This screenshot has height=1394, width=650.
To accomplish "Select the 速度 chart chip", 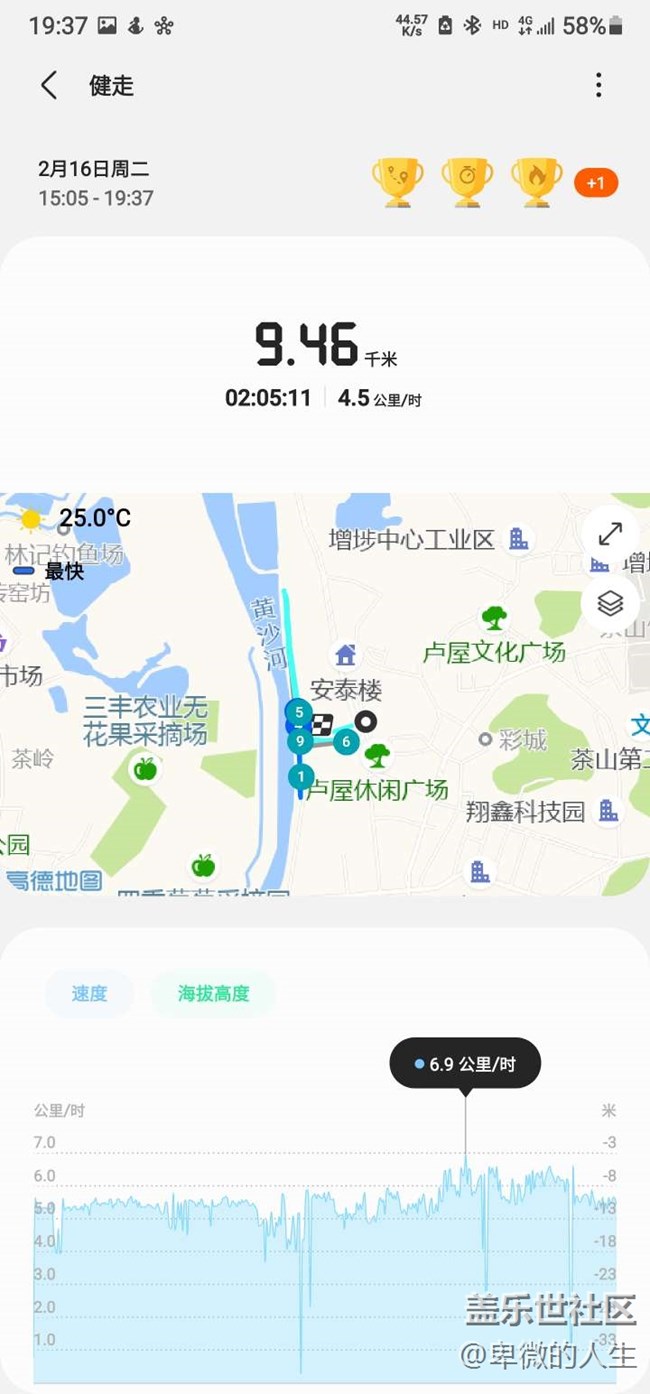I will click(89, 993).
